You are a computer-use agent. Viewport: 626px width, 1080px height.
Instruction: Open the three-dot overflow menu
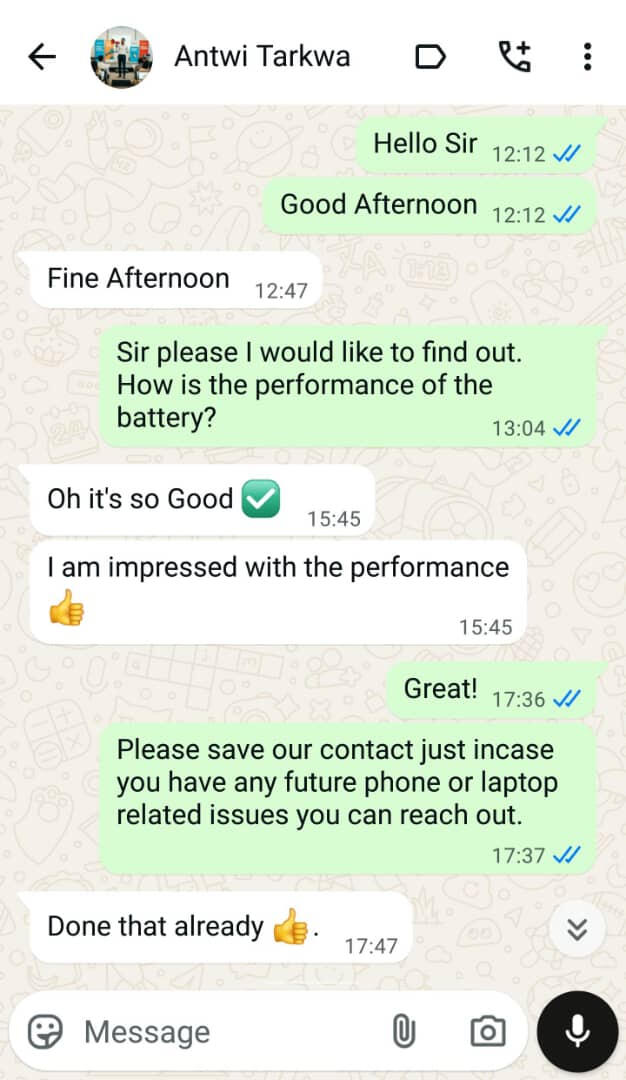click(x=587, y=57)
